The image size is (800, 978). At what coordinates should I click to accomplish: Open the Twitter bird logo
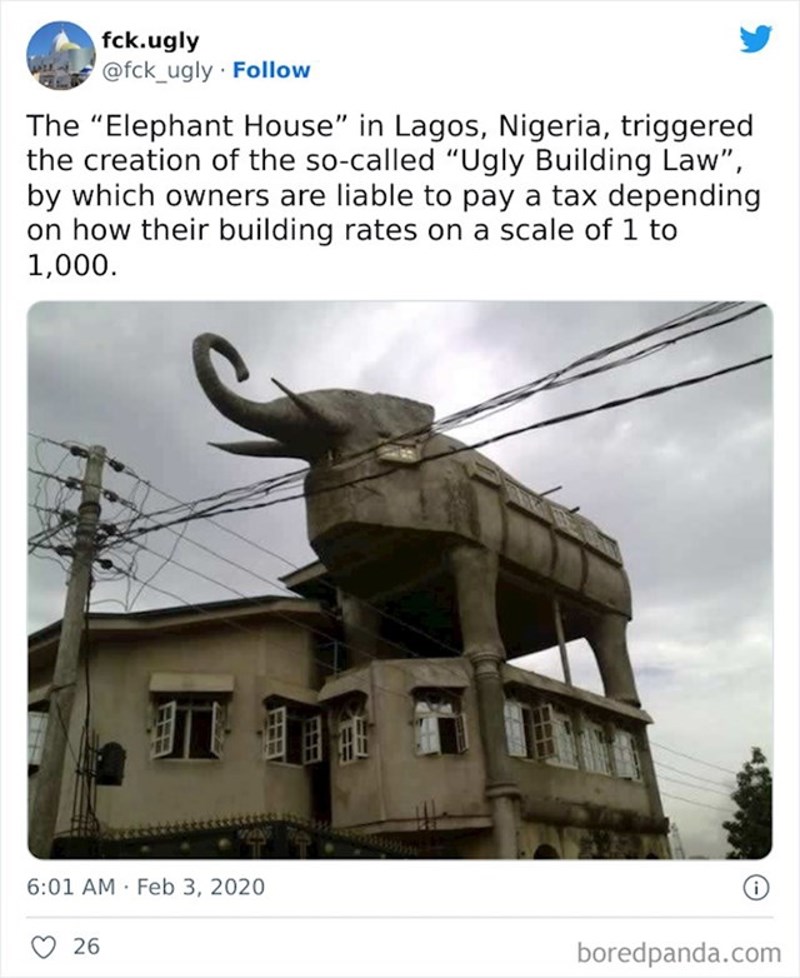tap(755, 41)
